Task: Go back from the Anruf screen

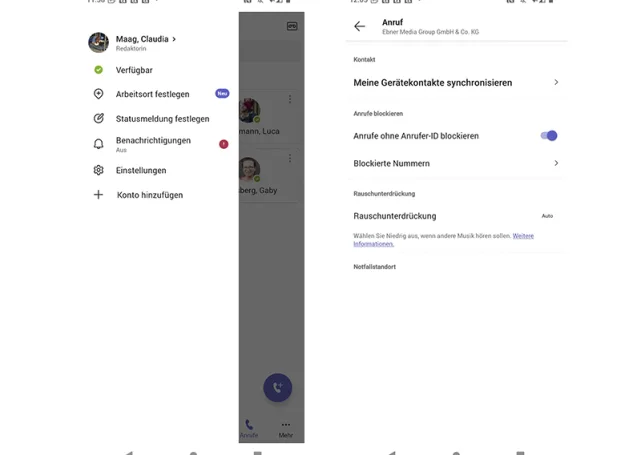Action: click(x=360, y=26)
